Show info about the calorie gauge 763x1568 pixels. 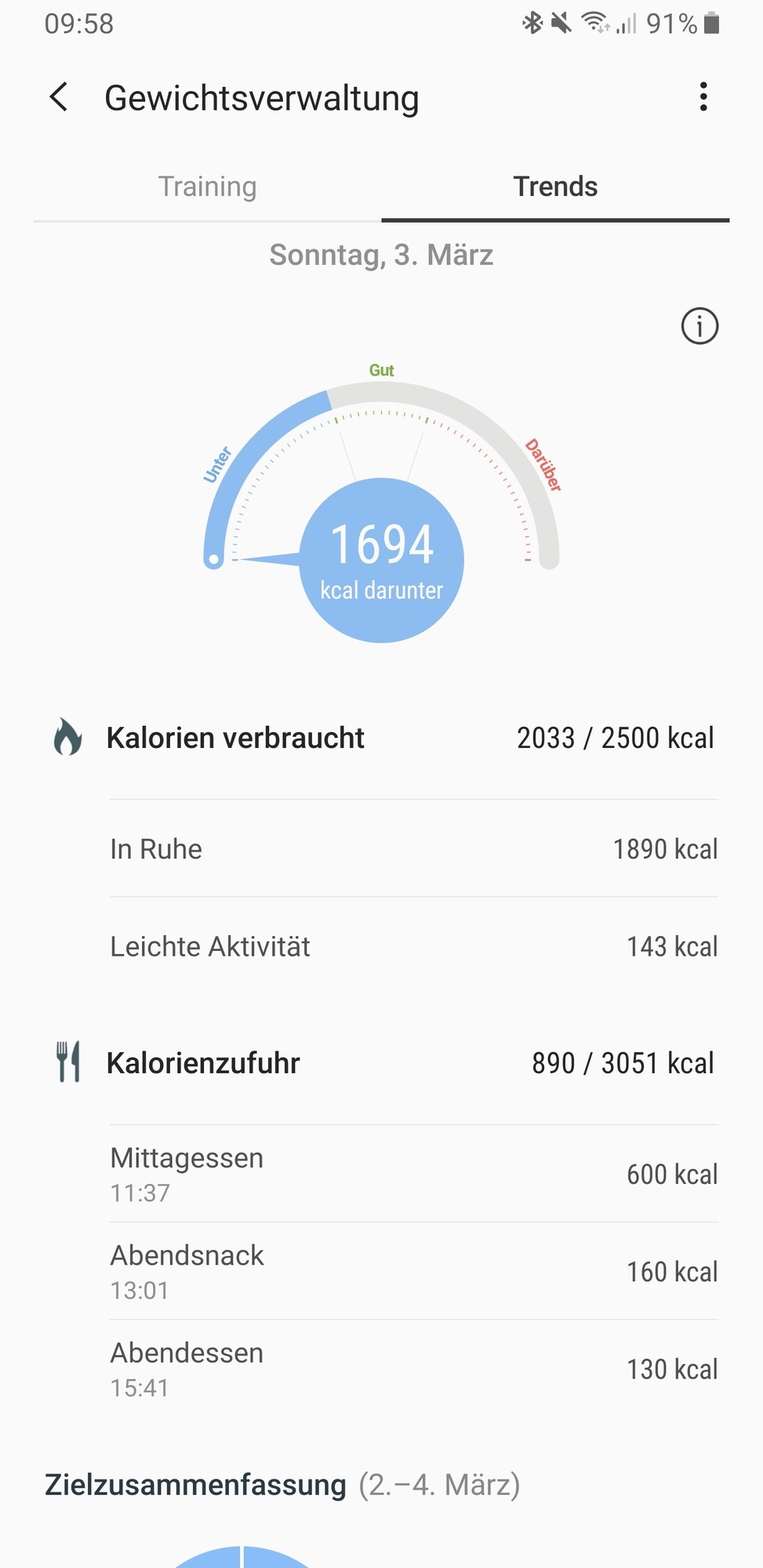click(699, 326)
